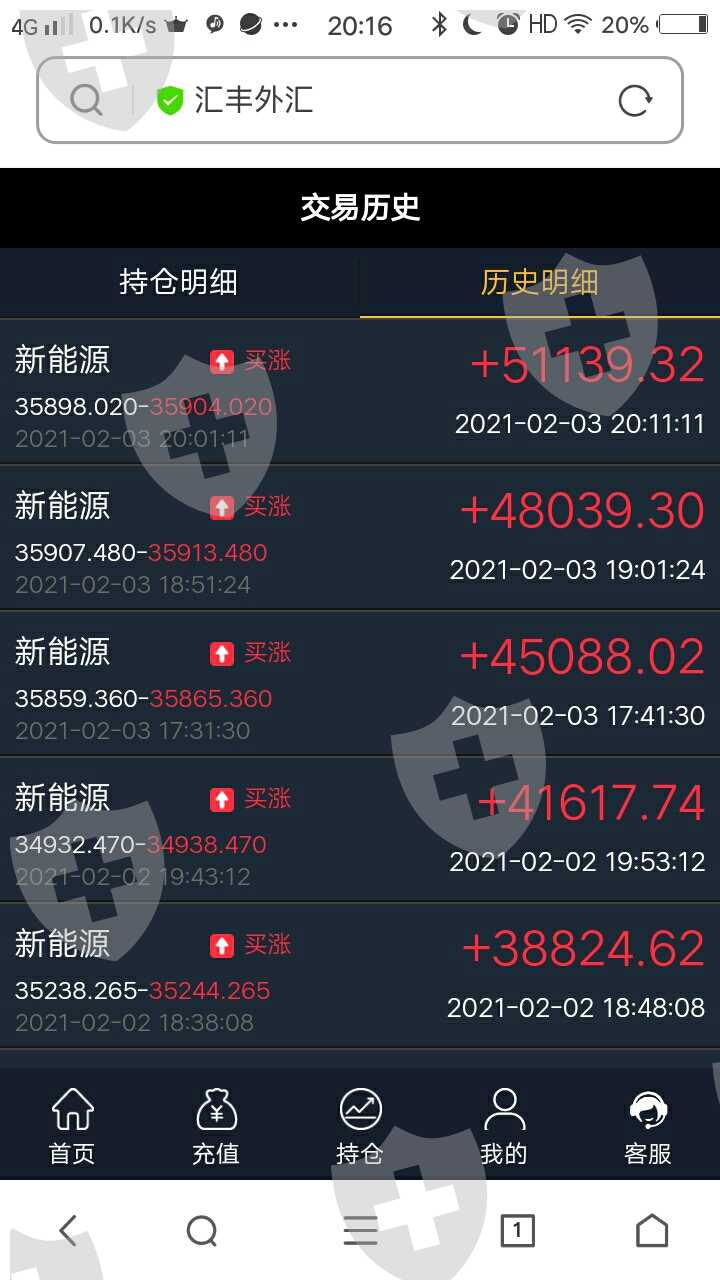Open the 新能源 trade with profit +38824.62
720x1280 pixels.
(x=360, y=976)
